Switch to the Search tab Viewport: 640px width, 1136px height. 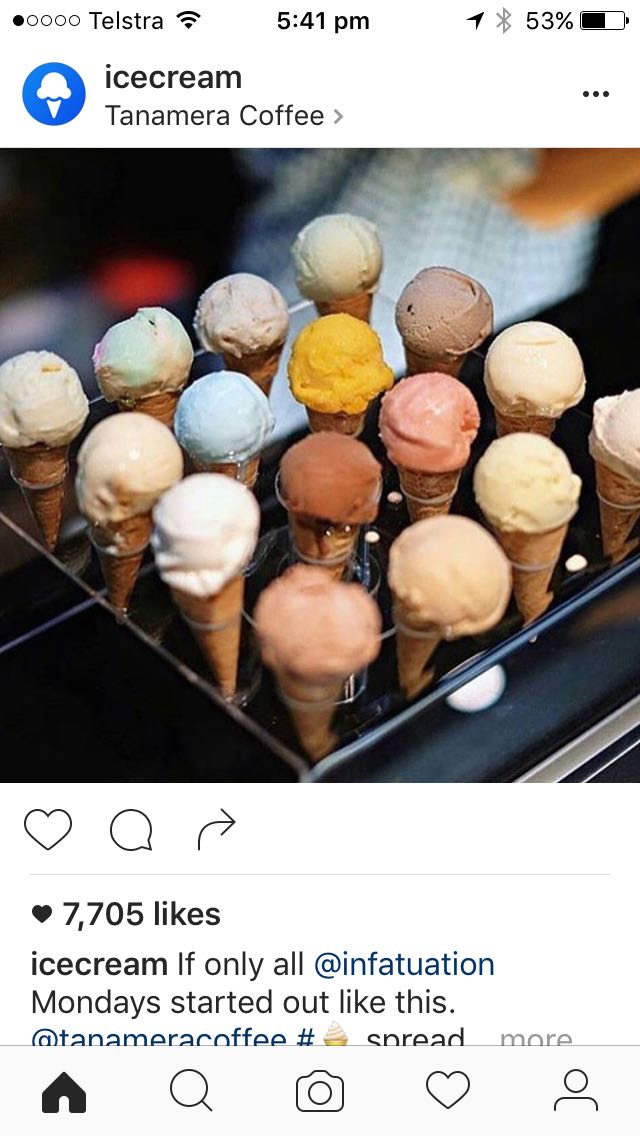click(x=191, y=1091)
